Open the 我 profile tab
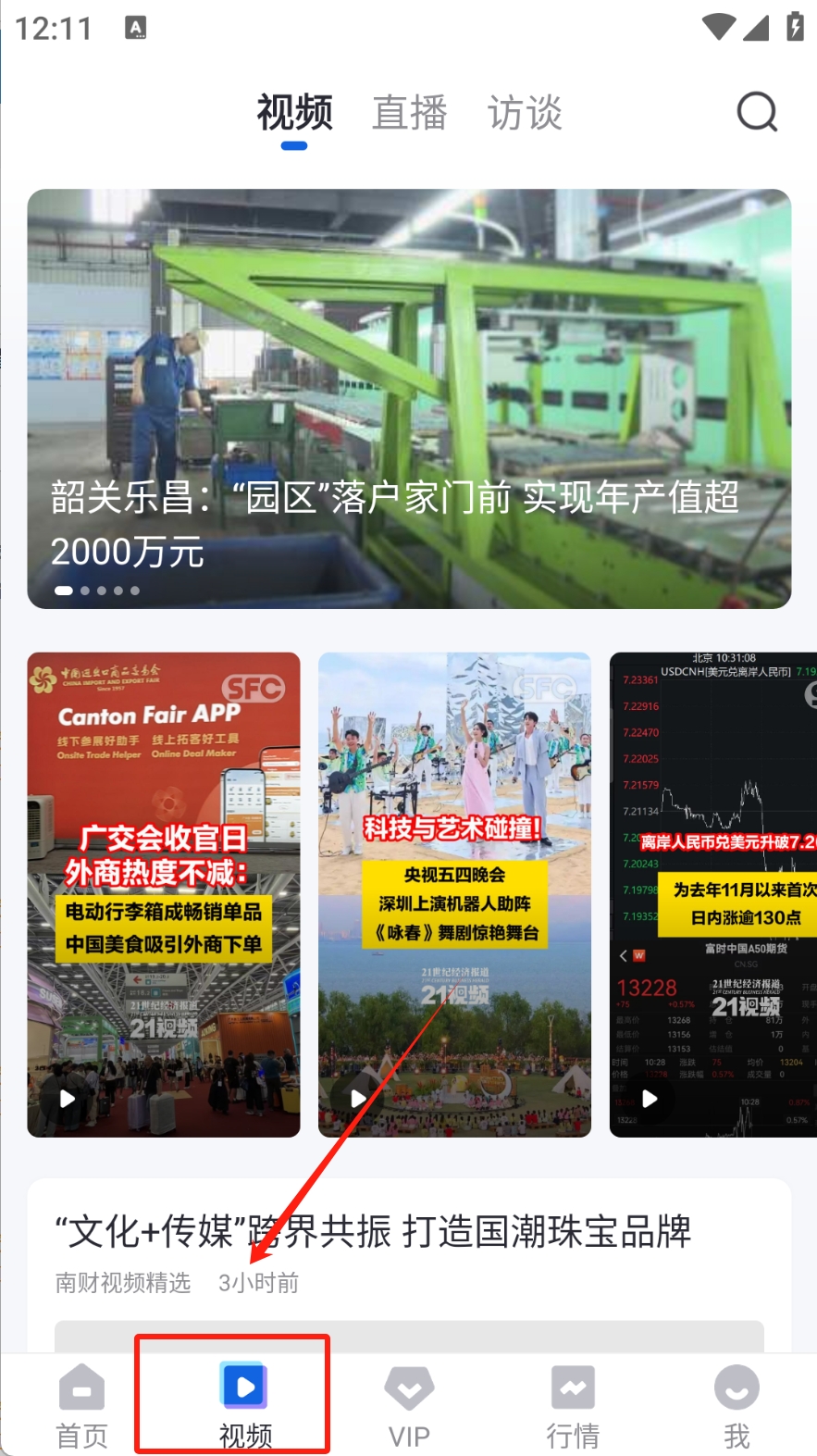 point(737,1405)
